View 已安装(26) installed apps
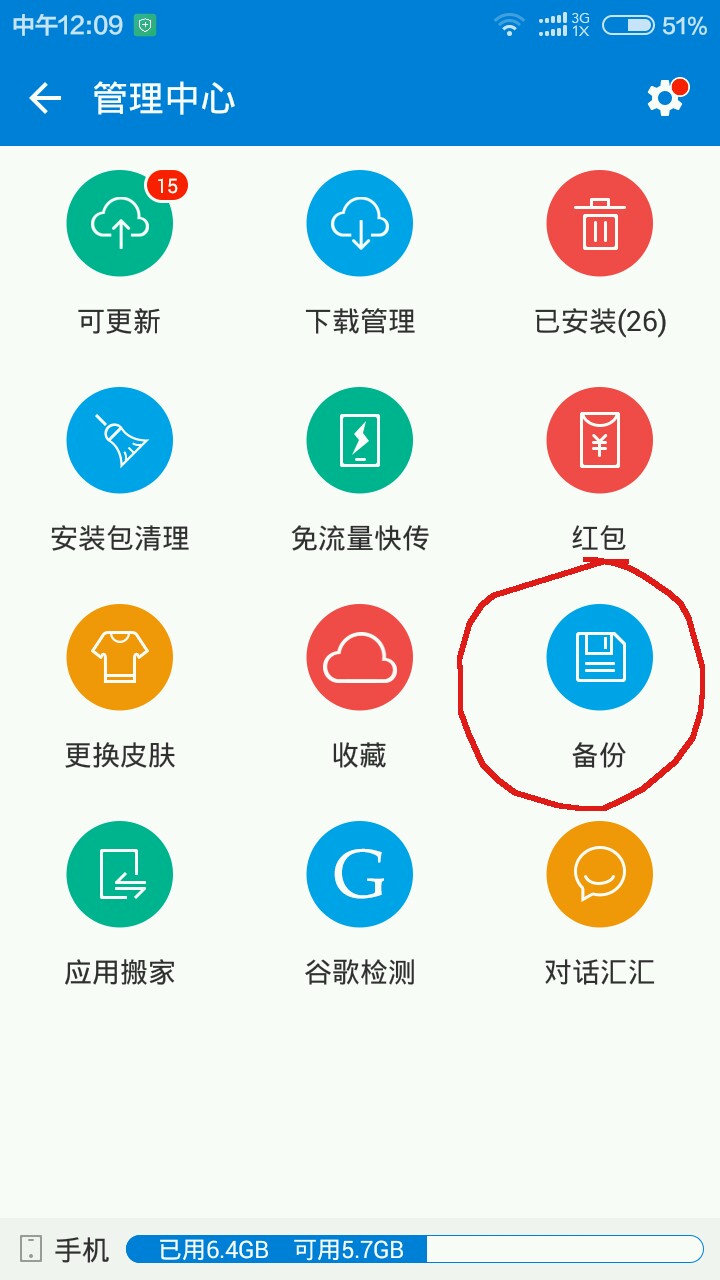The image size is (720, 1280). pos(600,224)
